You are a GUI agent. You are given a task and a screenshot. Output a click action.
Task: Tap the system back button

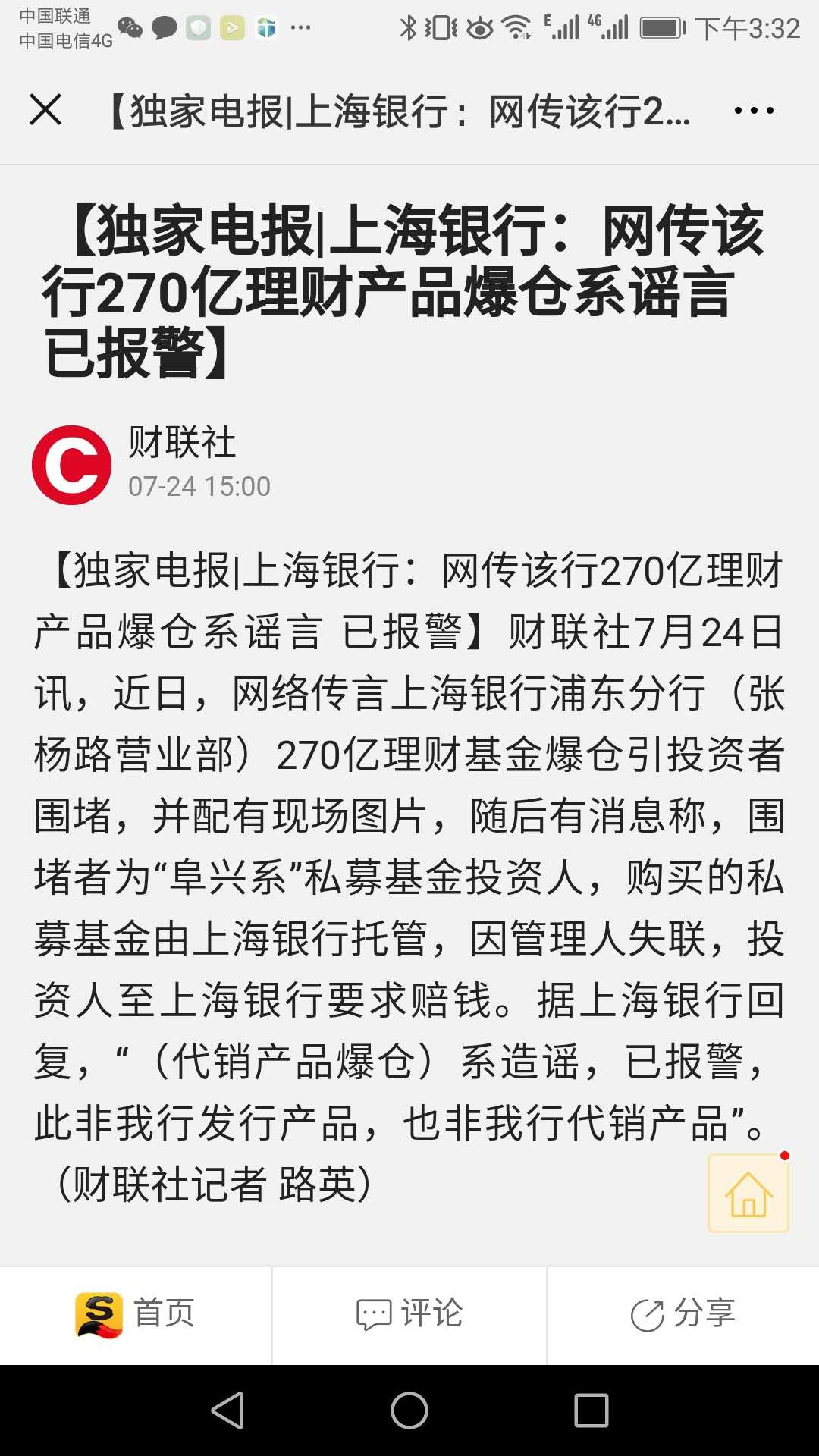[227, 1410]
